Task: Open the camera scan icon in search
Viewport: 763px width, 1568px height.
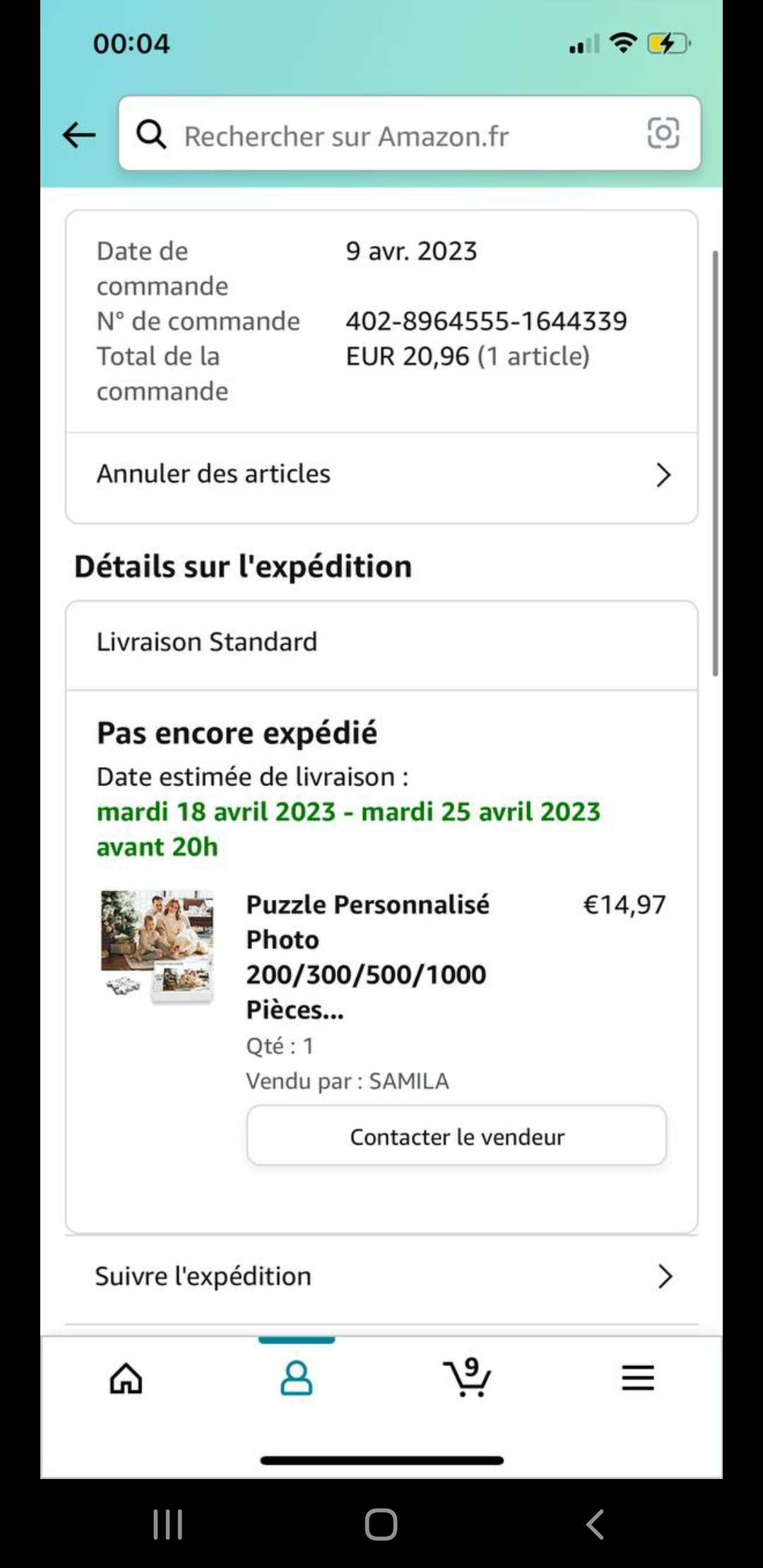Action: click(663, 133)
